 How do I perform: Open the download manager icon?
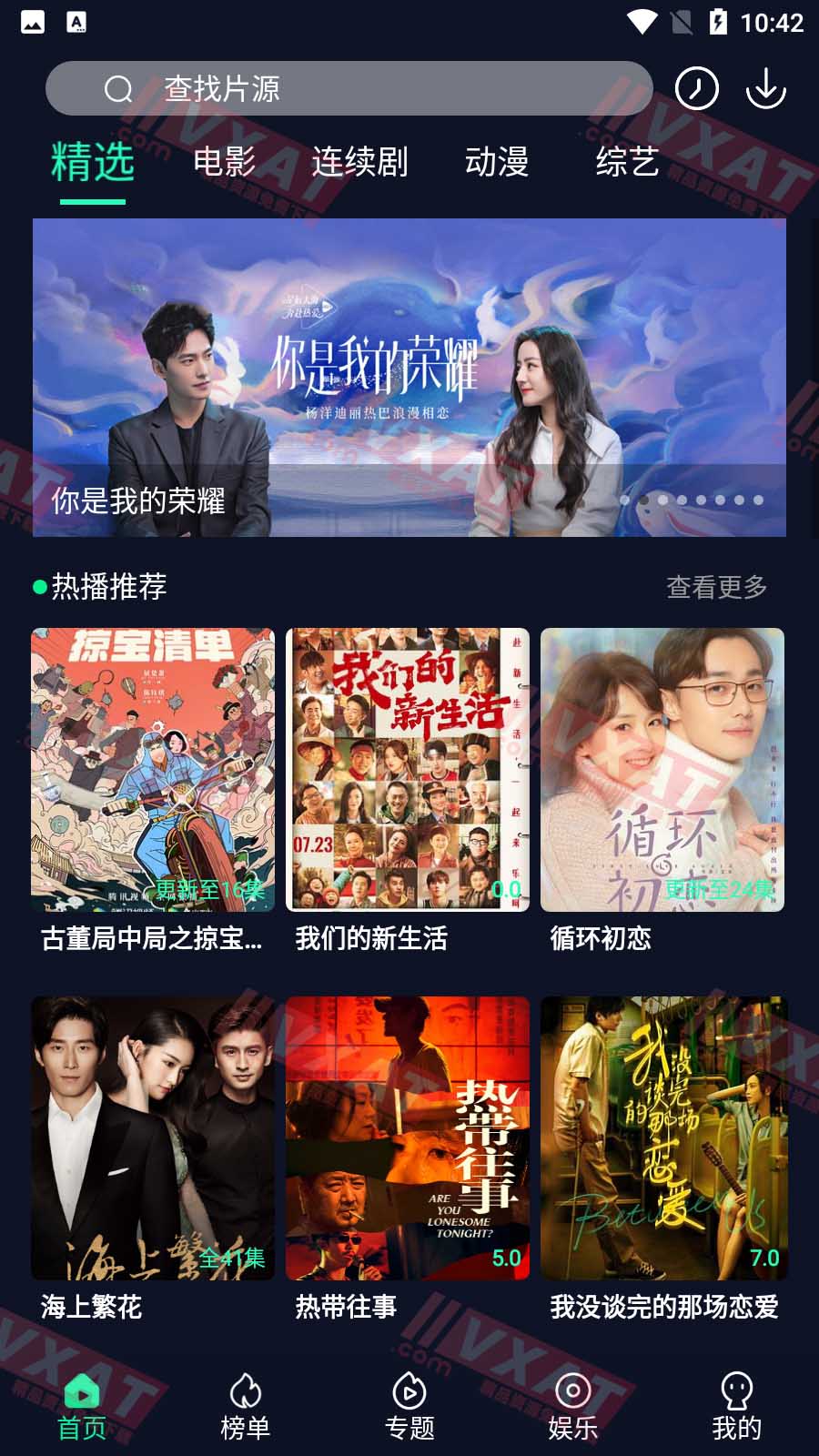click(x=765, y=88)
